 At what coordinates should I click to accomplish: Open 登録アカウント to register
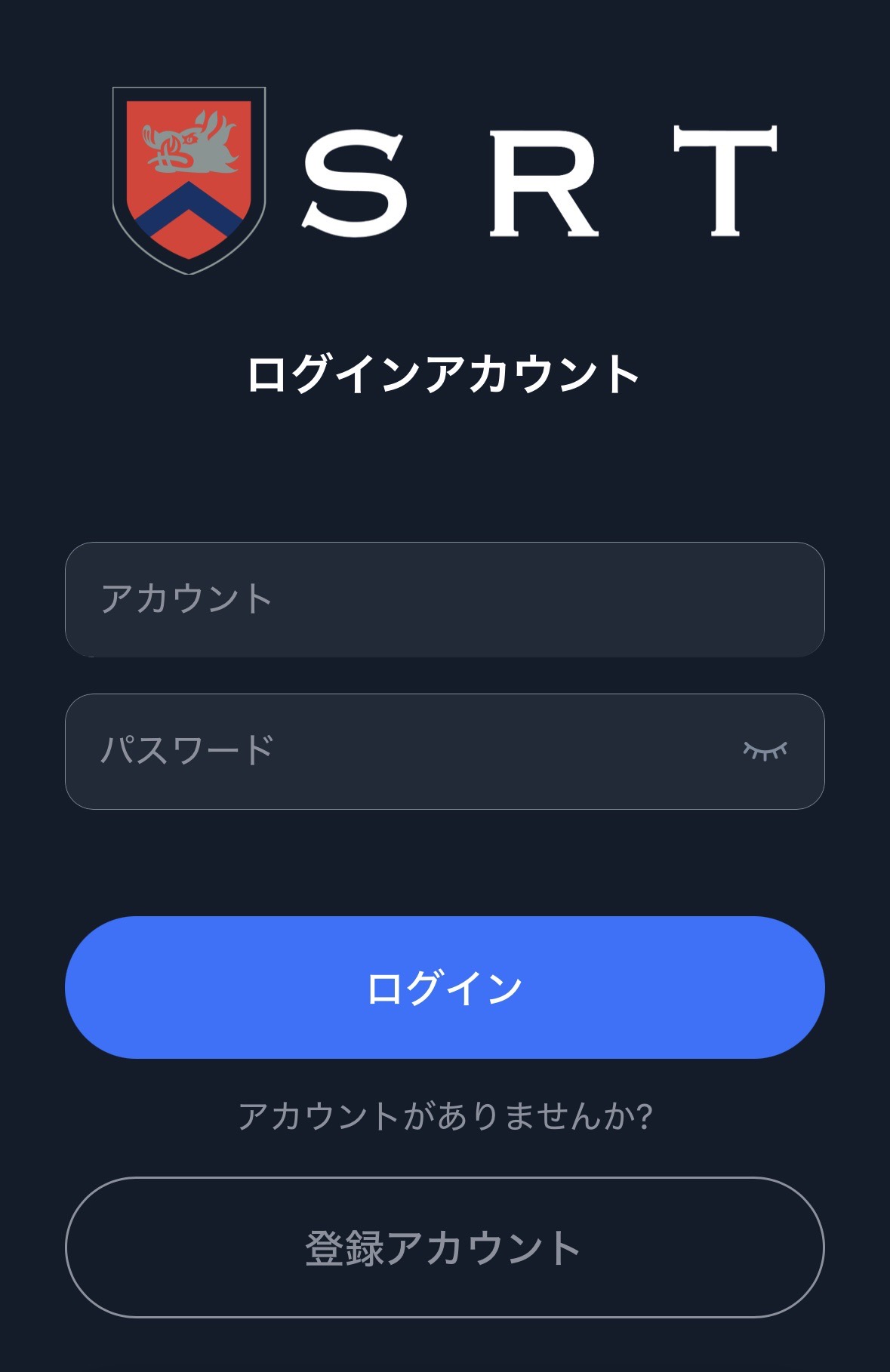point(444,1247)
